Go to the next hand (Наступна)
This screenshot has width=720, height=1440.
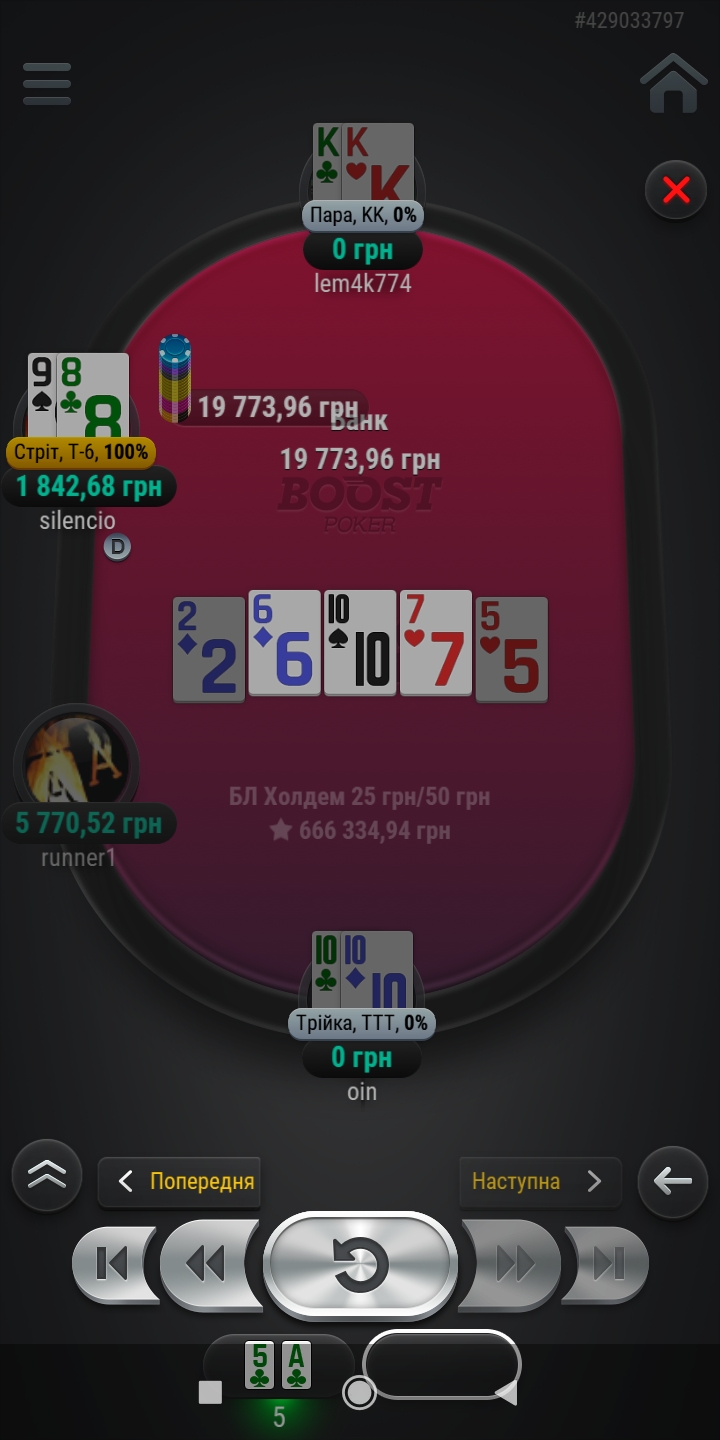pos(539,1181)
